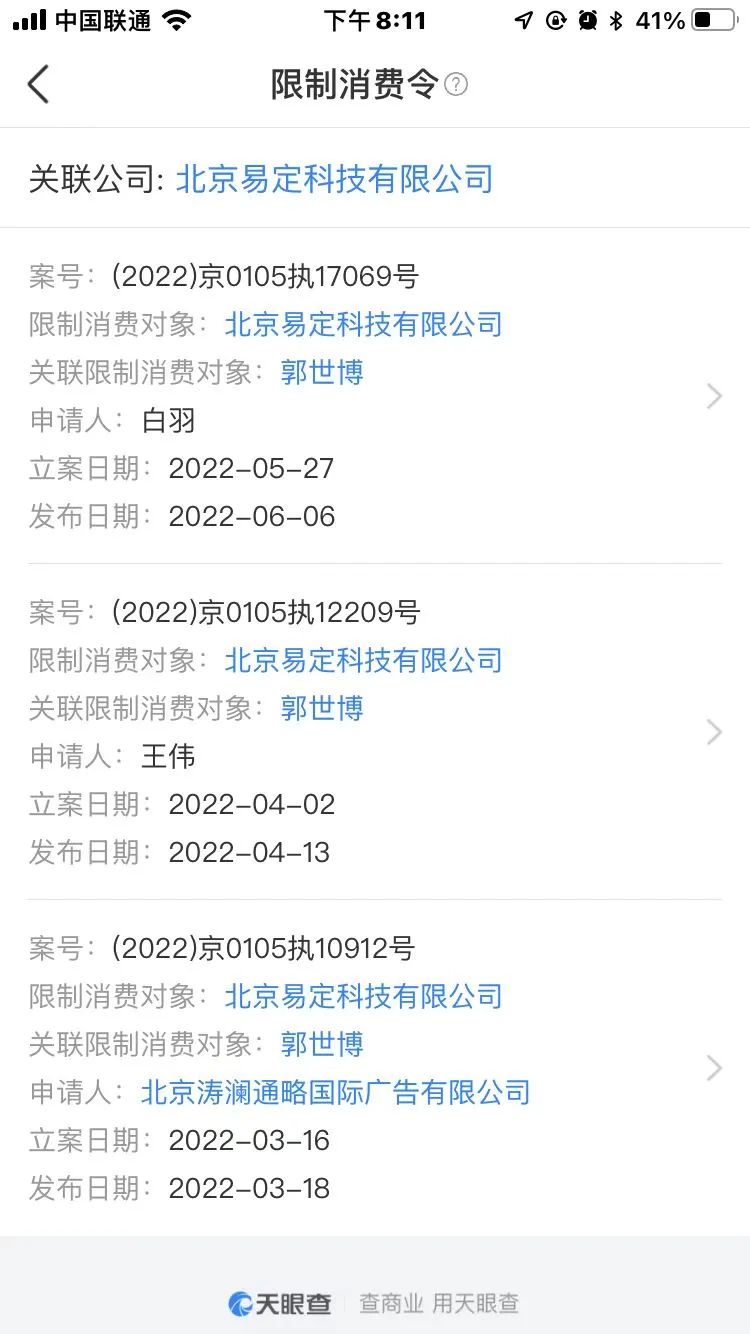Open 北京易定科技有限公司 under case 12209
Screen dimensions: 750x1334
363,660
